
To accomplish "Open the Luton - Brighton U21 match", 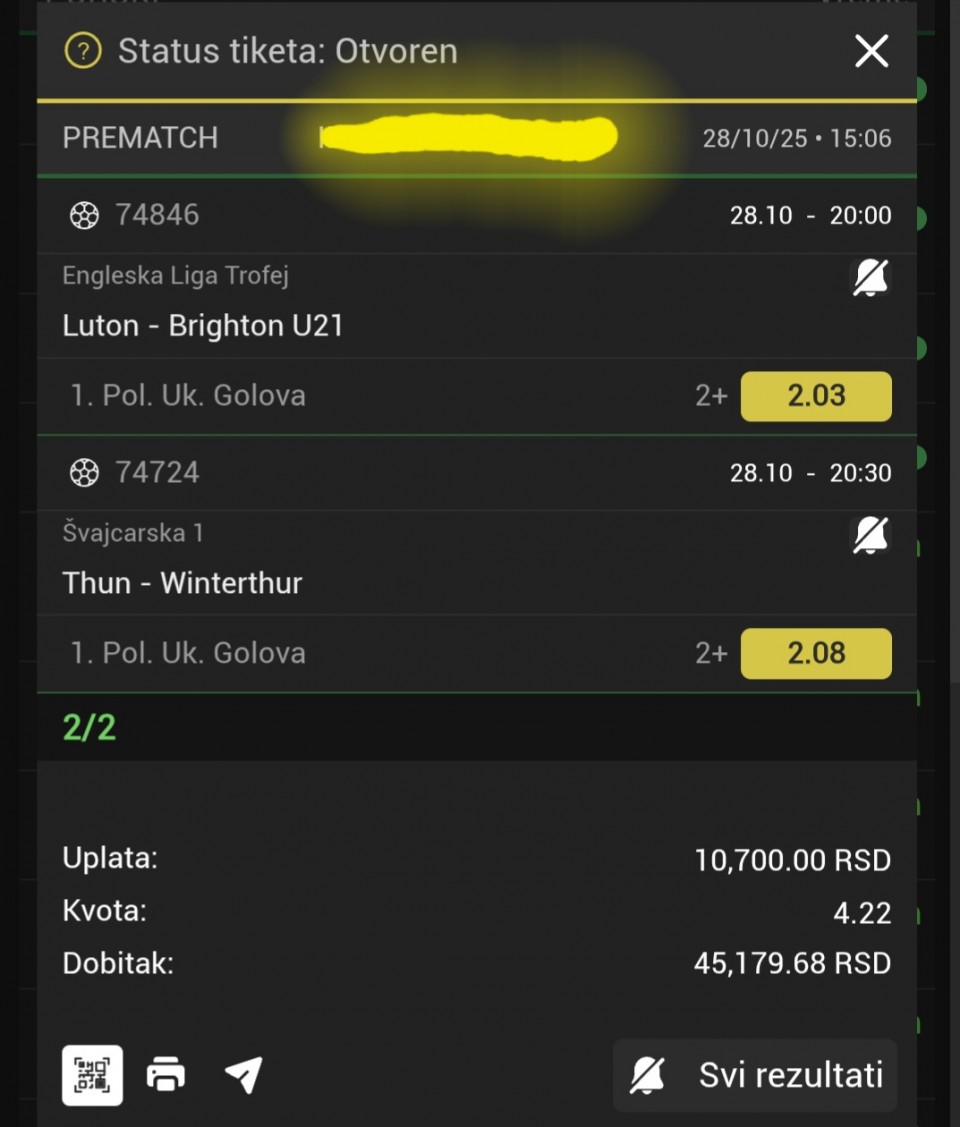I will click(203, 326).
